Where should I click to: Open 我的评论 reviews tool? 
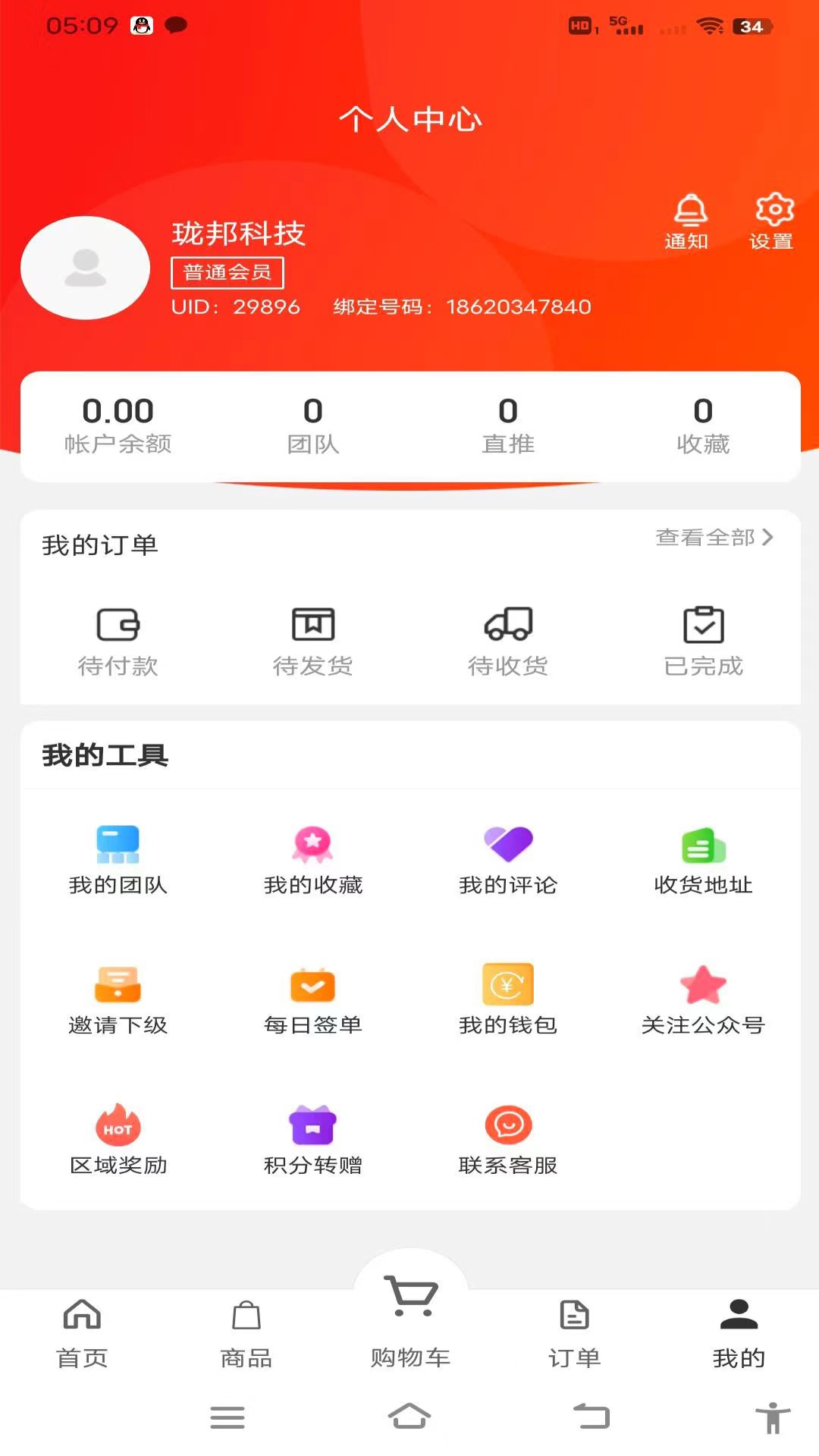[x=508, y=860]
